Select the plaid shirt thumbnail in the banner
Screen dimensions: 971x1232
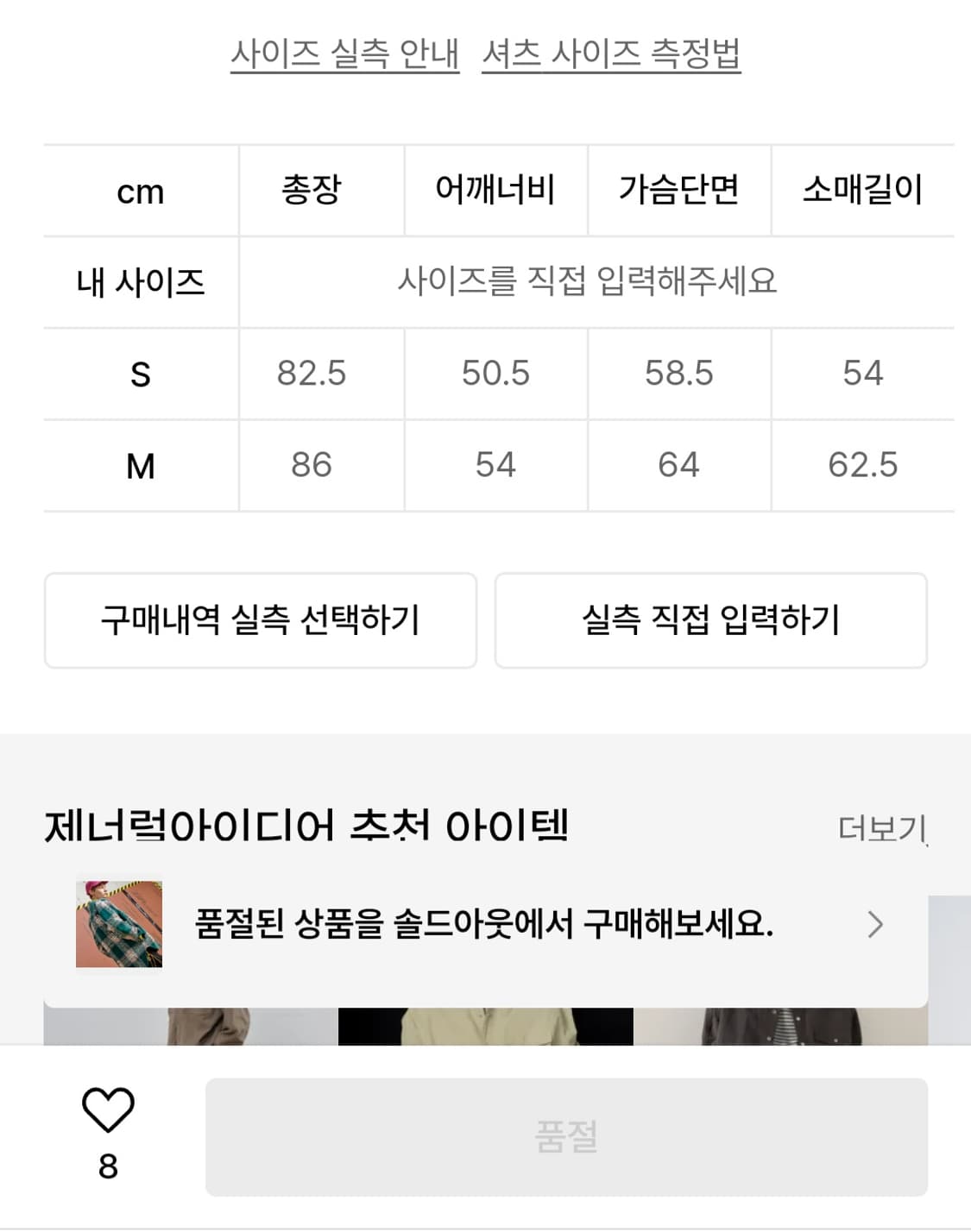(117, 924)
